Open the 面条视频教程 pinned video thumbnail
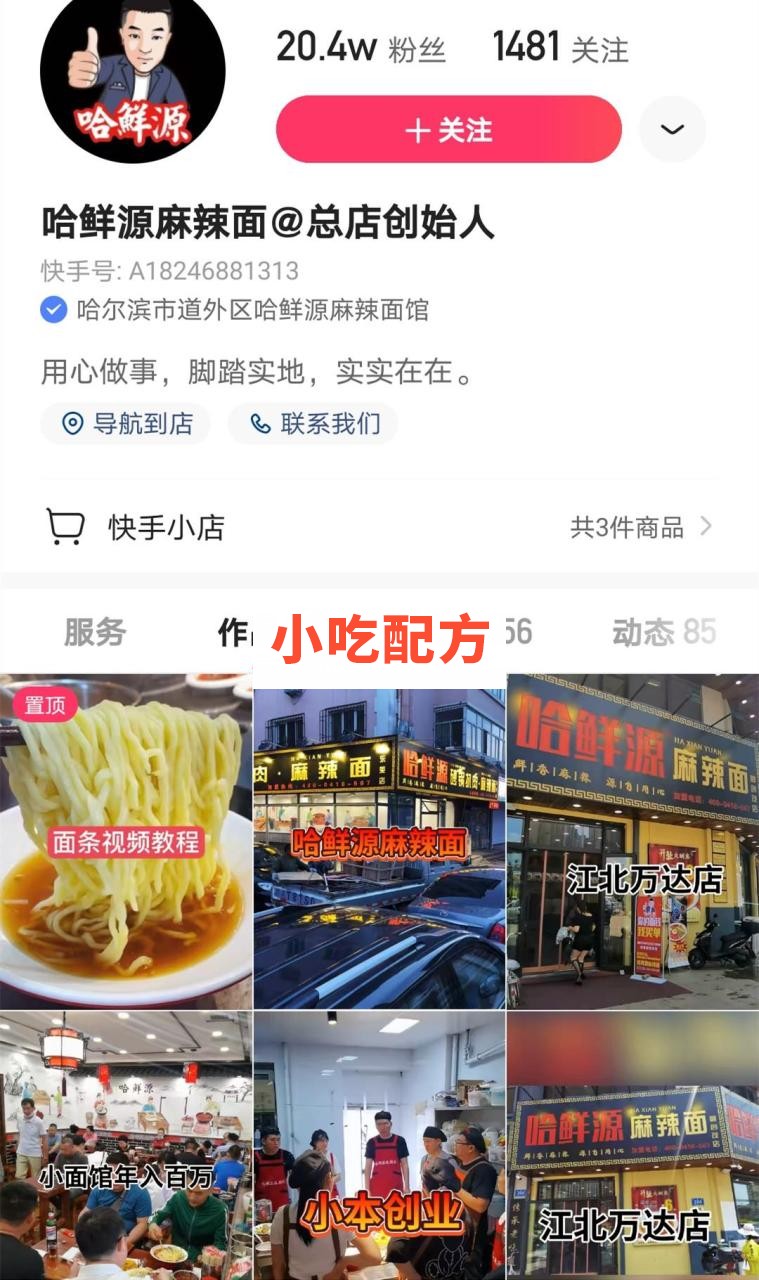Image resolution: width=759 pixels, height=1280 pixels. pos(126,840)
